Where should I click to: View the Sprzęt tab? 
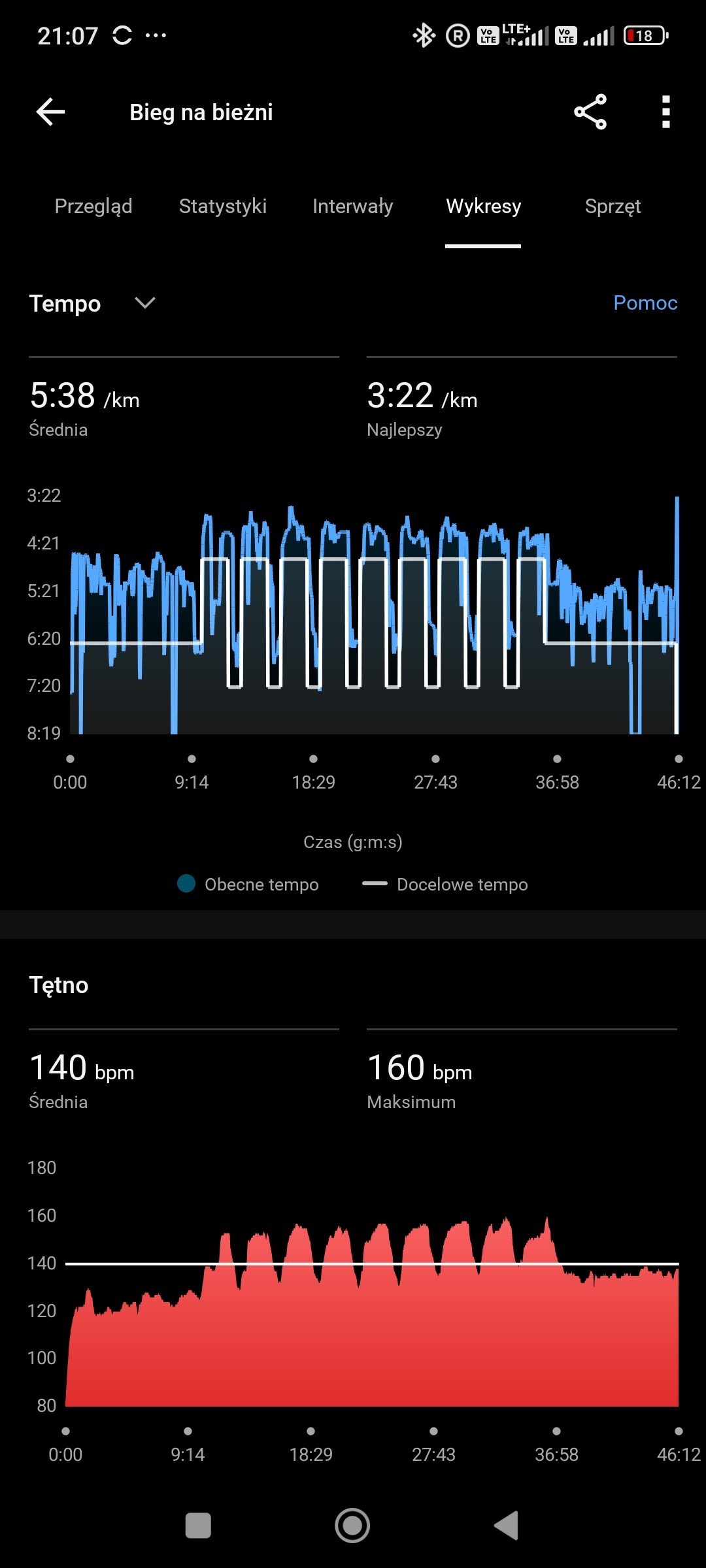(x=613, y=206)
